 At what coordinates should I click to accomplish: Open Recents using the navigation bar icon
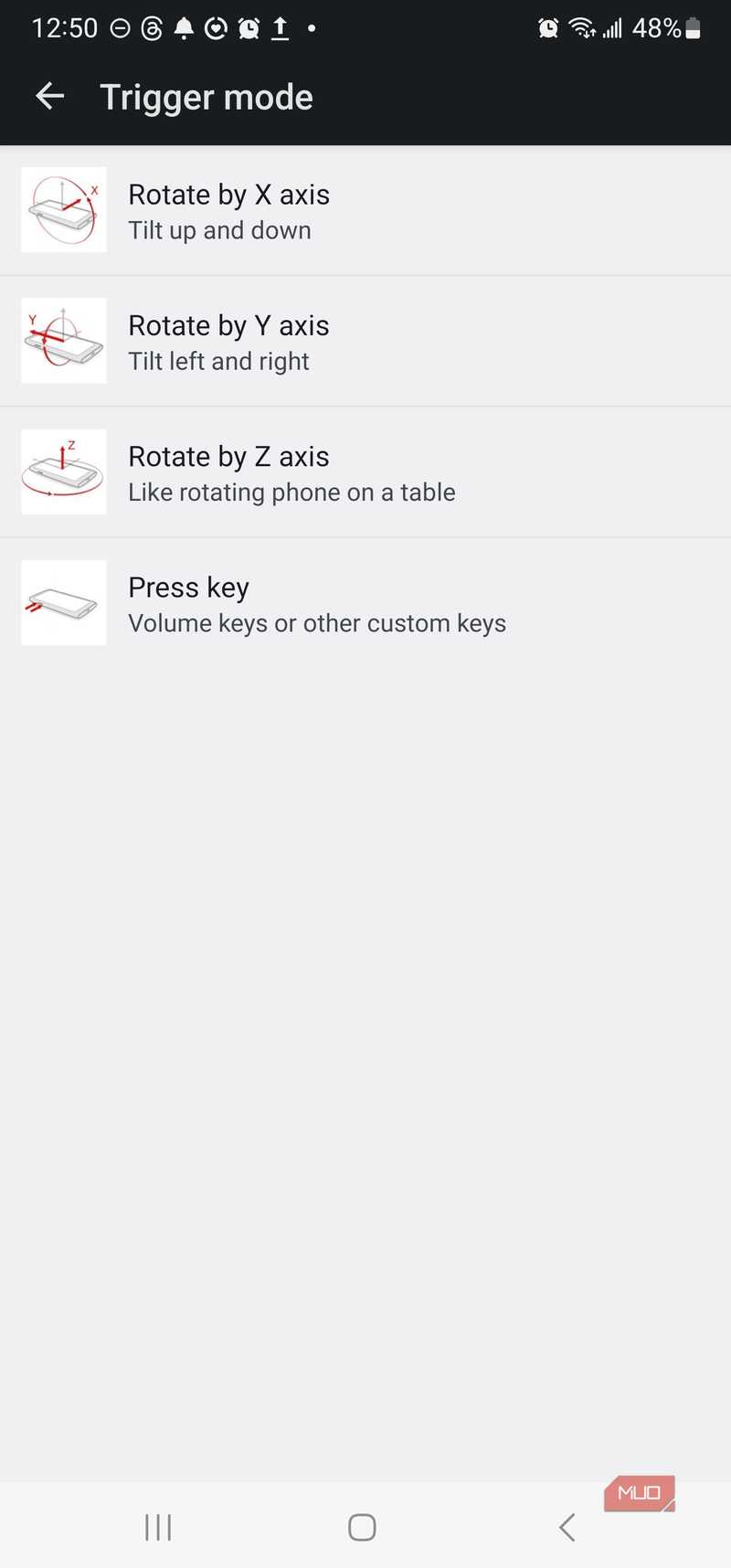[157, 1526]
